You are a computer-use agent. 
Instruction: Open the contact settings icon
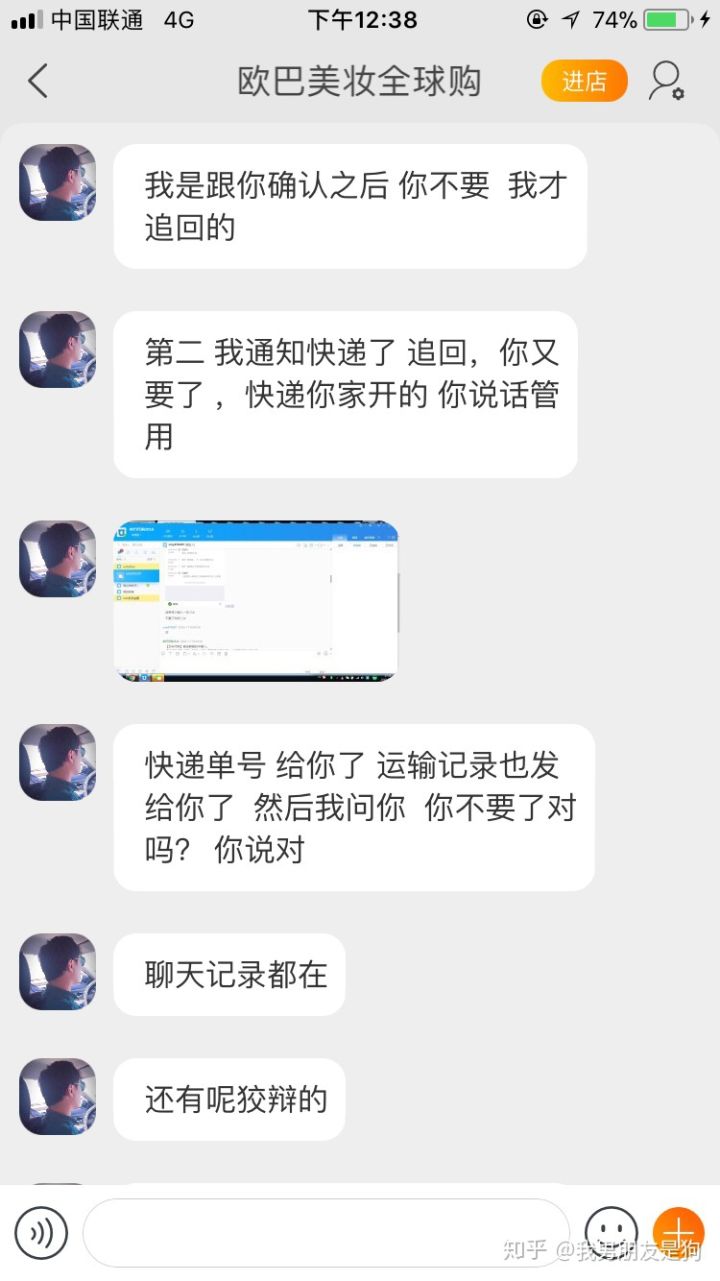click(666, 81)
